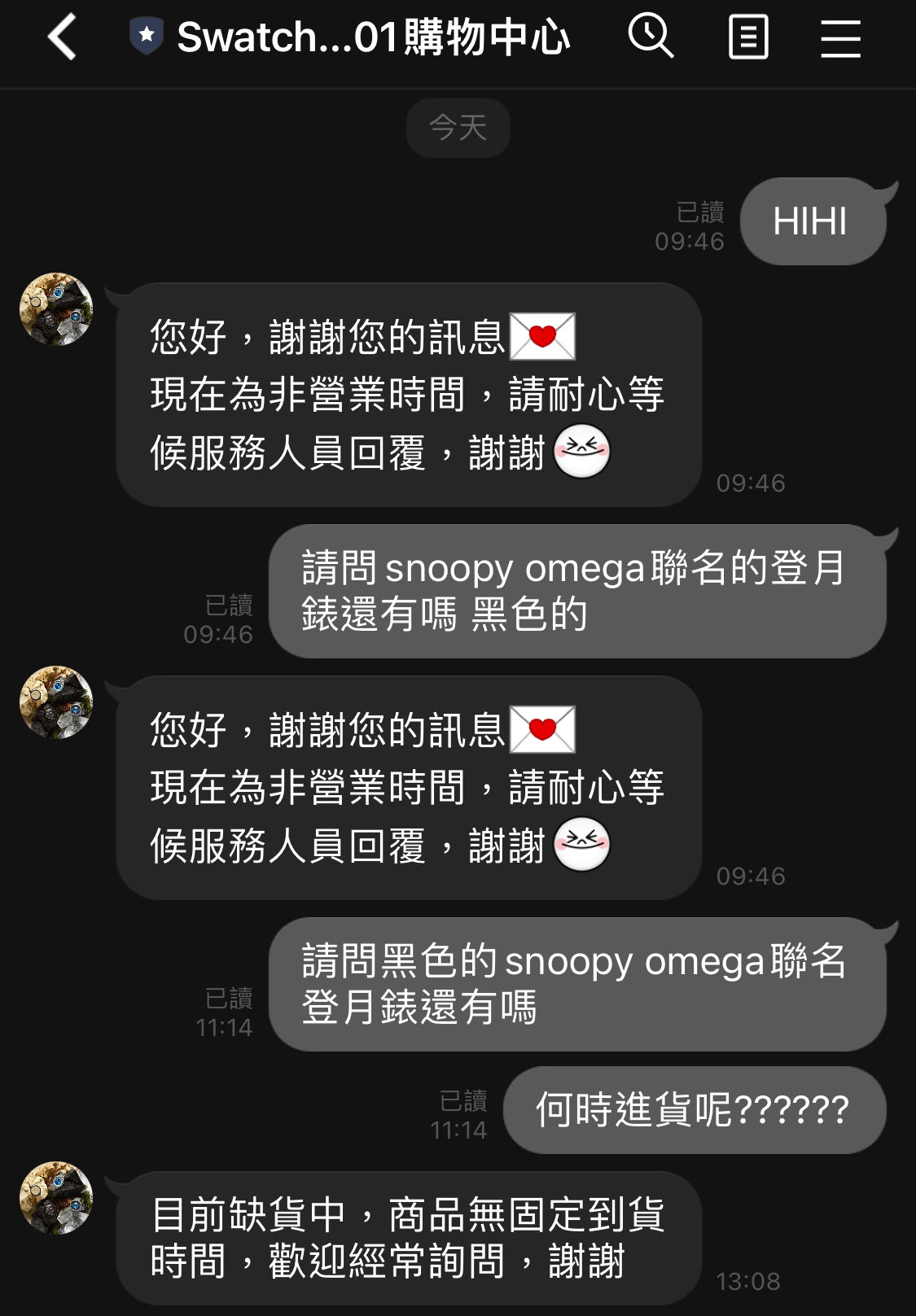The height and width of the screenshot is (1316, 916).
Task: Open the notes icon in header
Action: [747, 37]
